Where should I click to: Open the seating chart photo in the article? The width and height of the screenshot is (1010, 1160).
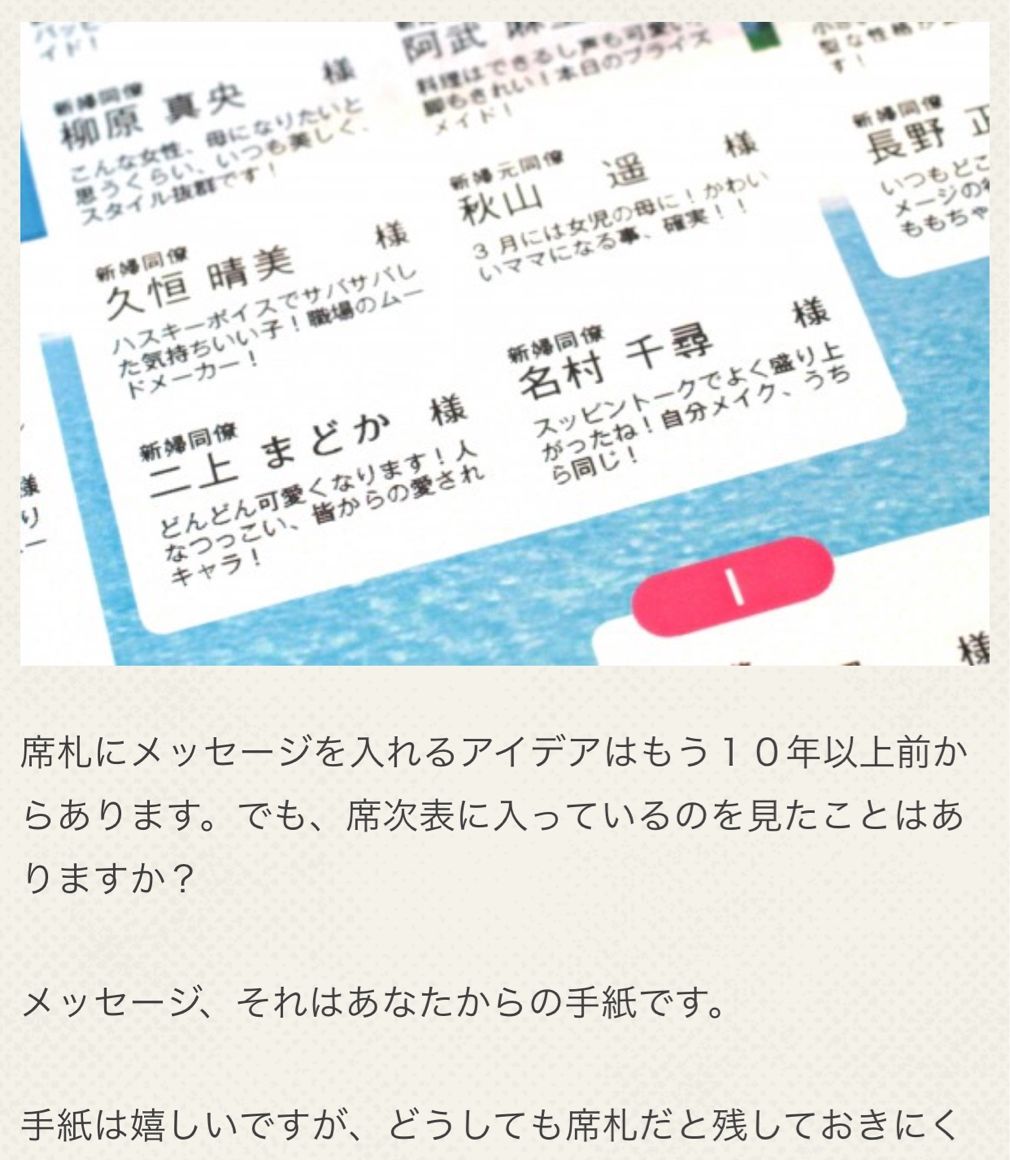505,343
